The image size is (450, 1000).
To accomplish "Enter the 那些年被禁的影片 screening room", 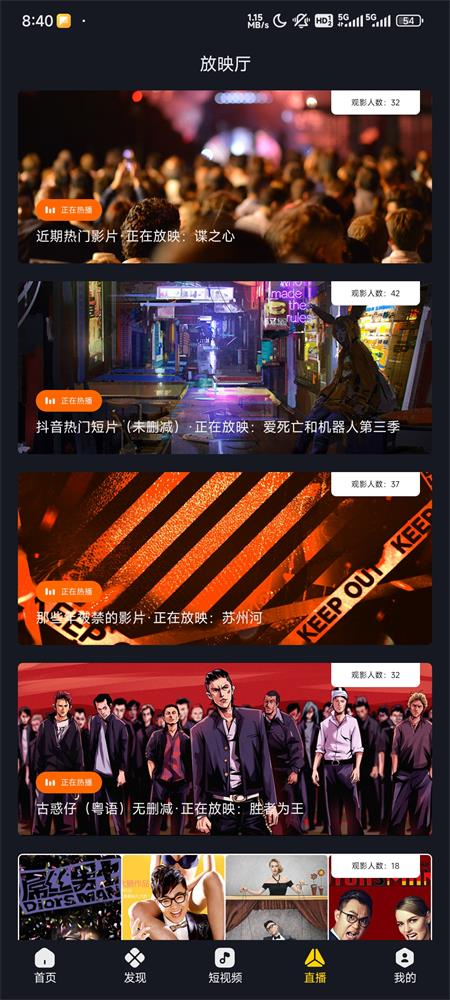I will [x=224, y=558].
